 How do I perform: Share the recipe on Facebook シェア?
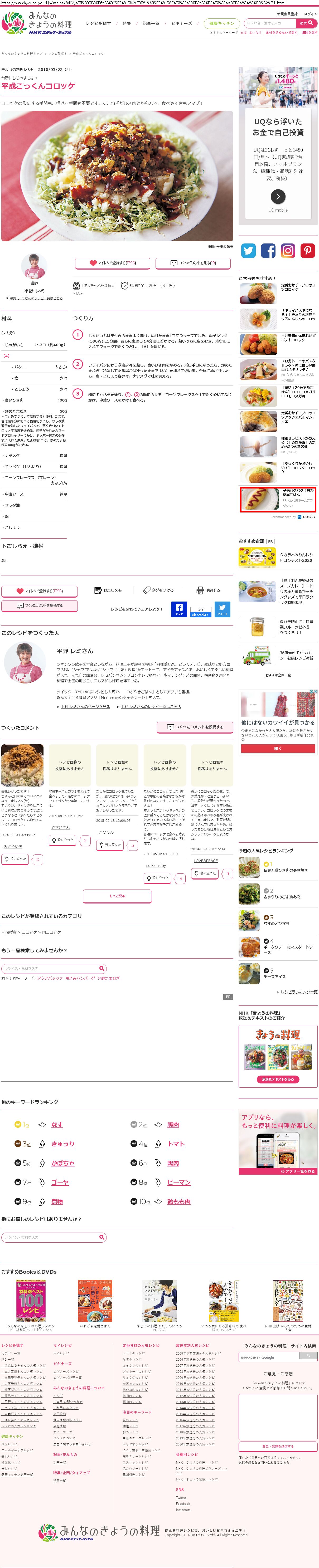(x=179, y=609)
